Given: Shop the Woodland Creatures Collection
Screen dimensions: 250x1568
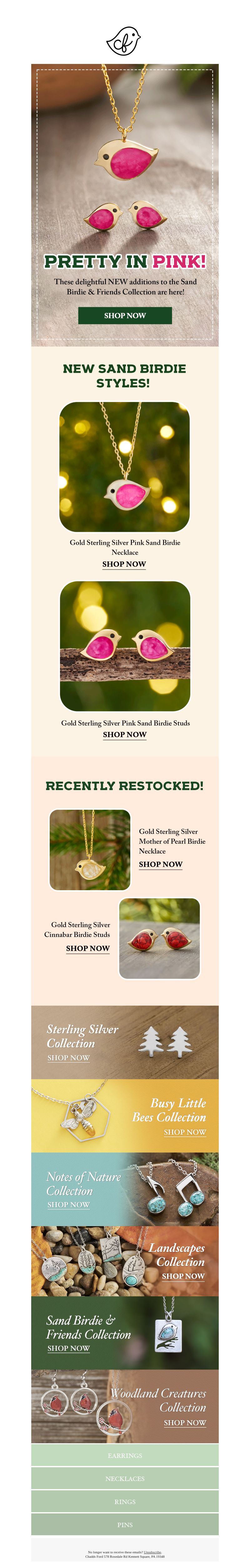Looking at the screenshot, I should [185, 1422].
